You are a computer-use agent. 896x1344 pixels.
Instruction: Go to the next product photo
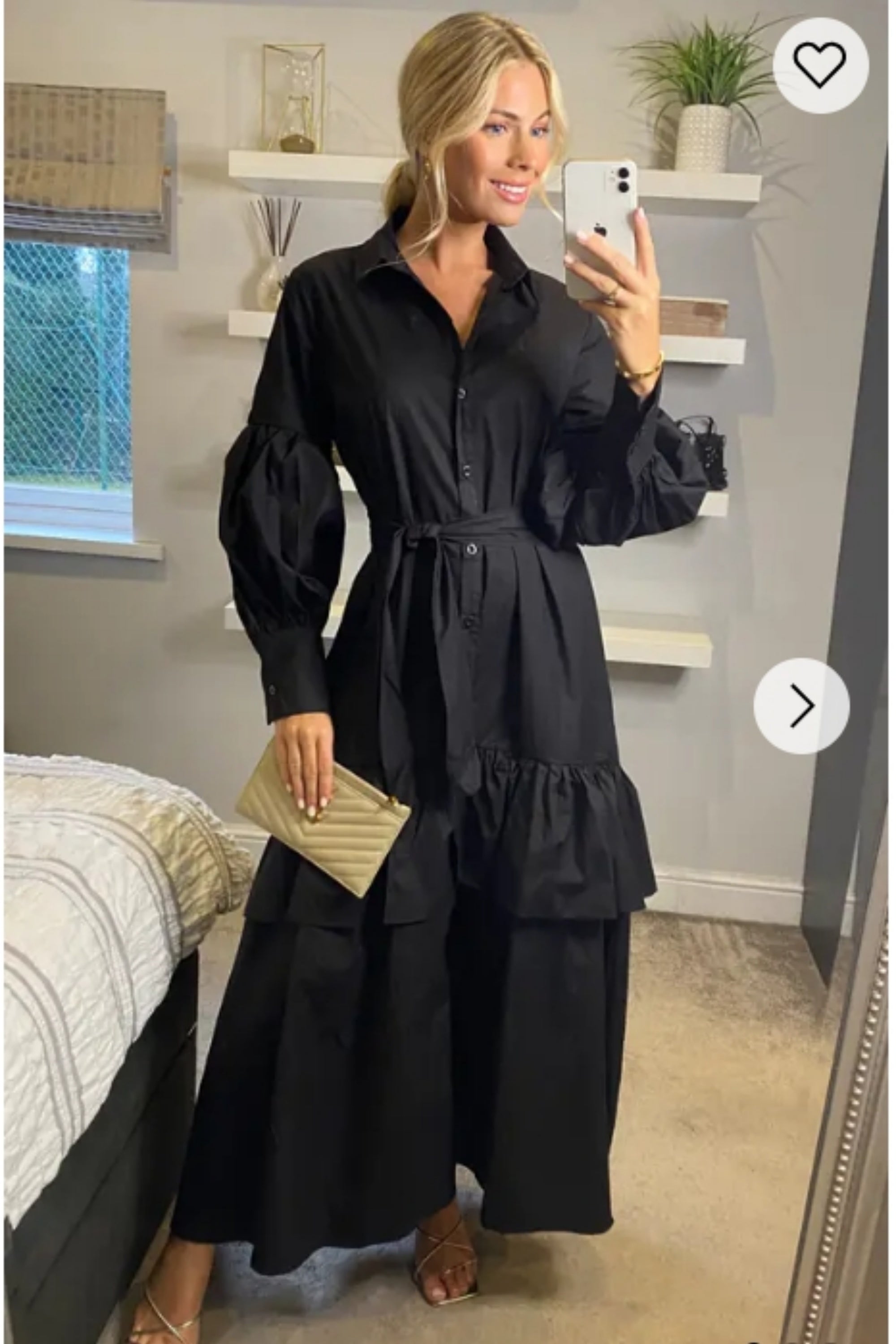801,706
